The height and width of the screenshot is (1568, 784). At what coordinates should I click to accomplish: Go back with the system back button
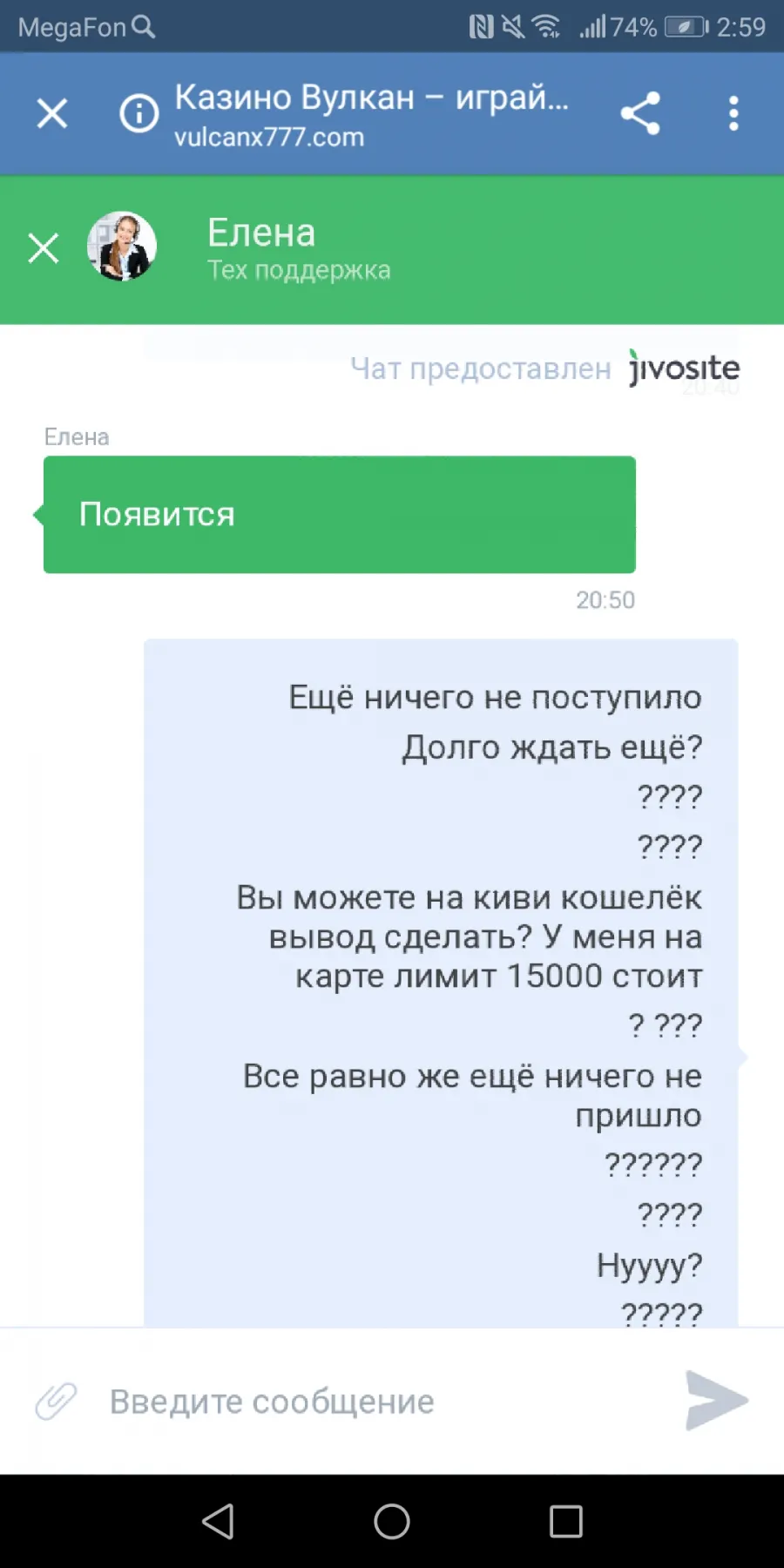(x=218, y=1521)
